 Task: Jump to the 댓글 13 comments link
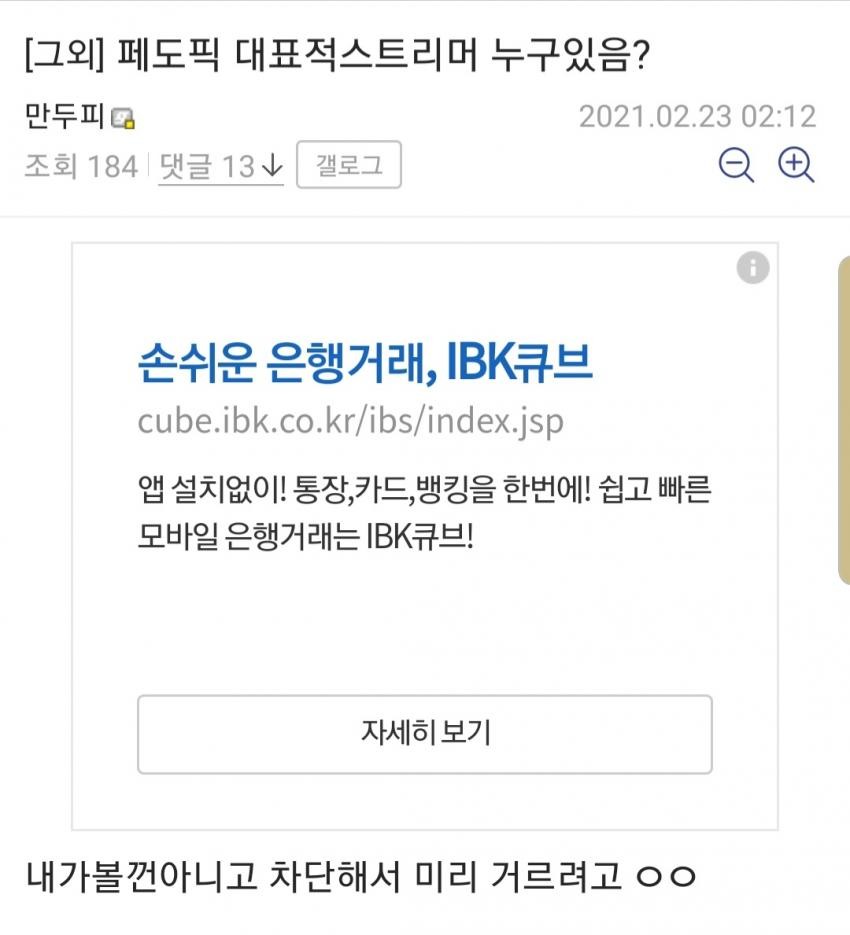[221, 166]
